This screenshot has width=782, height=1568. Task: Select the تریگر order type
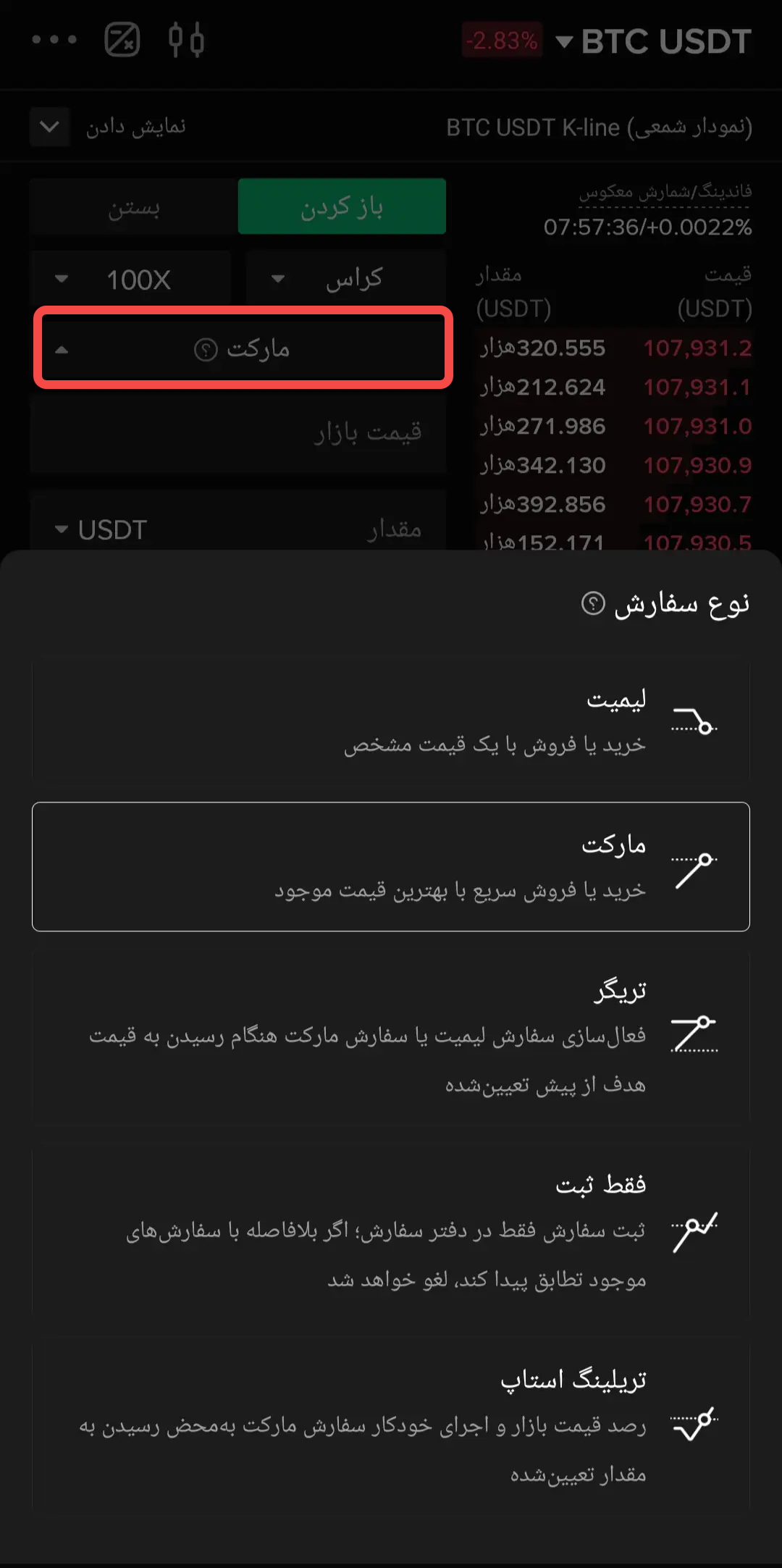(x=391, y=1036)
